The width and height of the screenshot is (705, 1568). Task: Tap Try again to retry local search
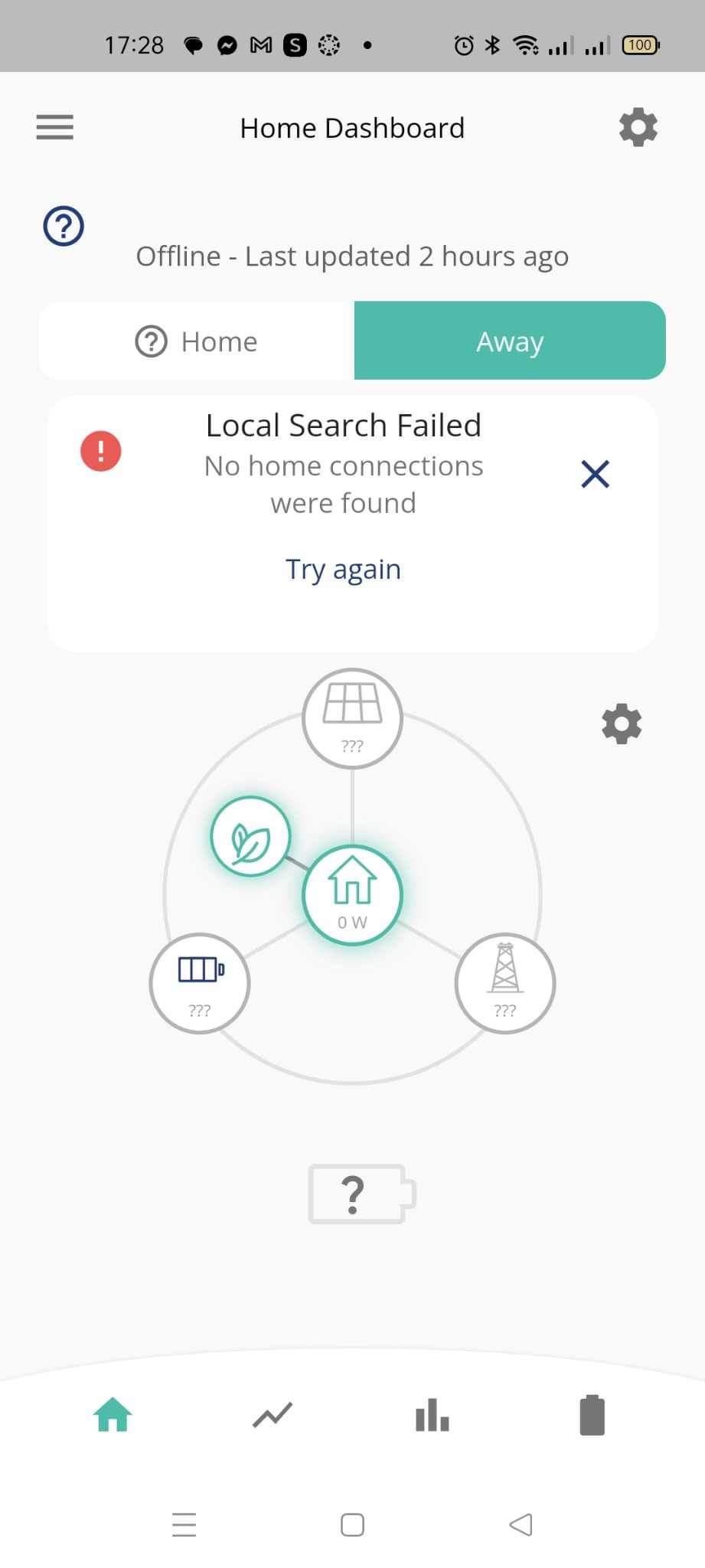(343, 570)
